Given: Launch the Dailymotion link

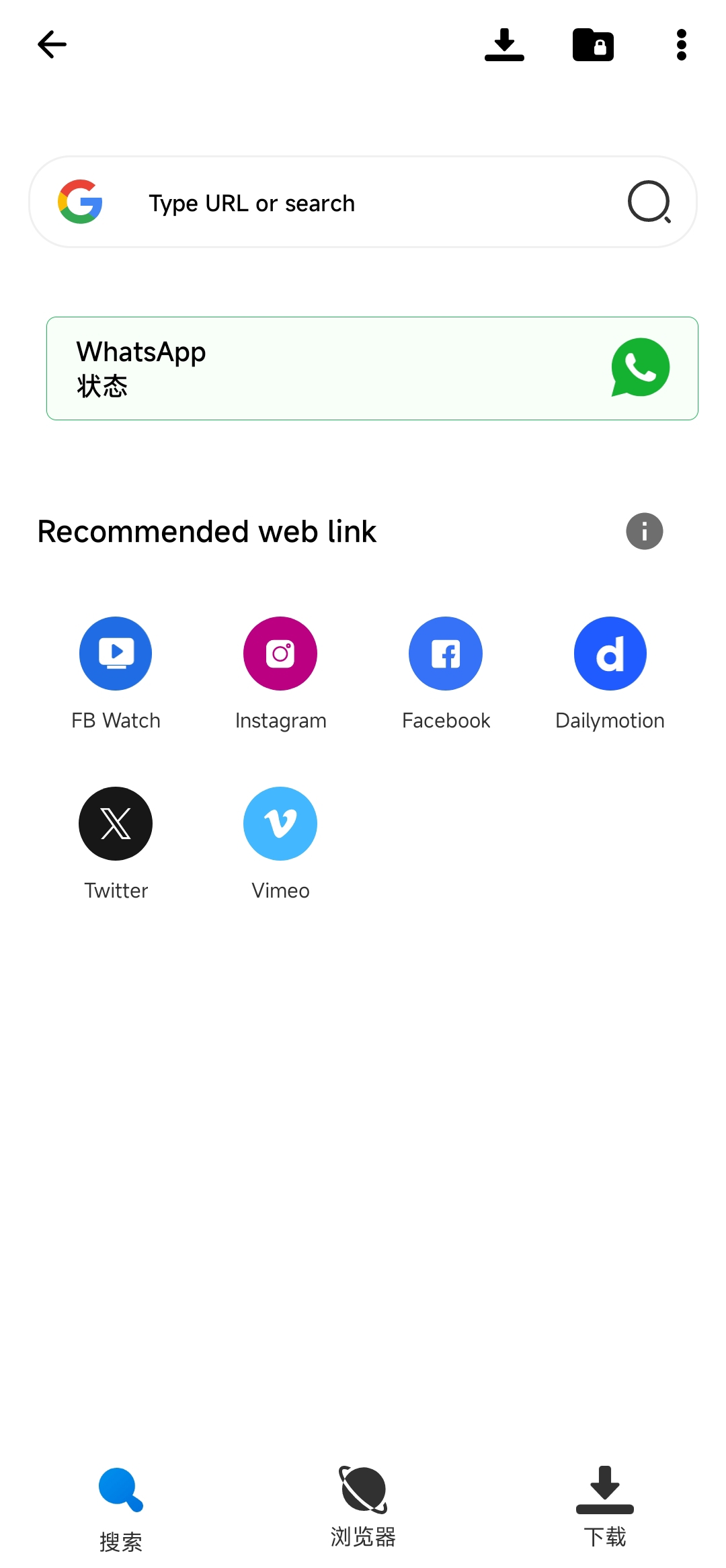Looking at the screenshot, I should coord(610,654).
